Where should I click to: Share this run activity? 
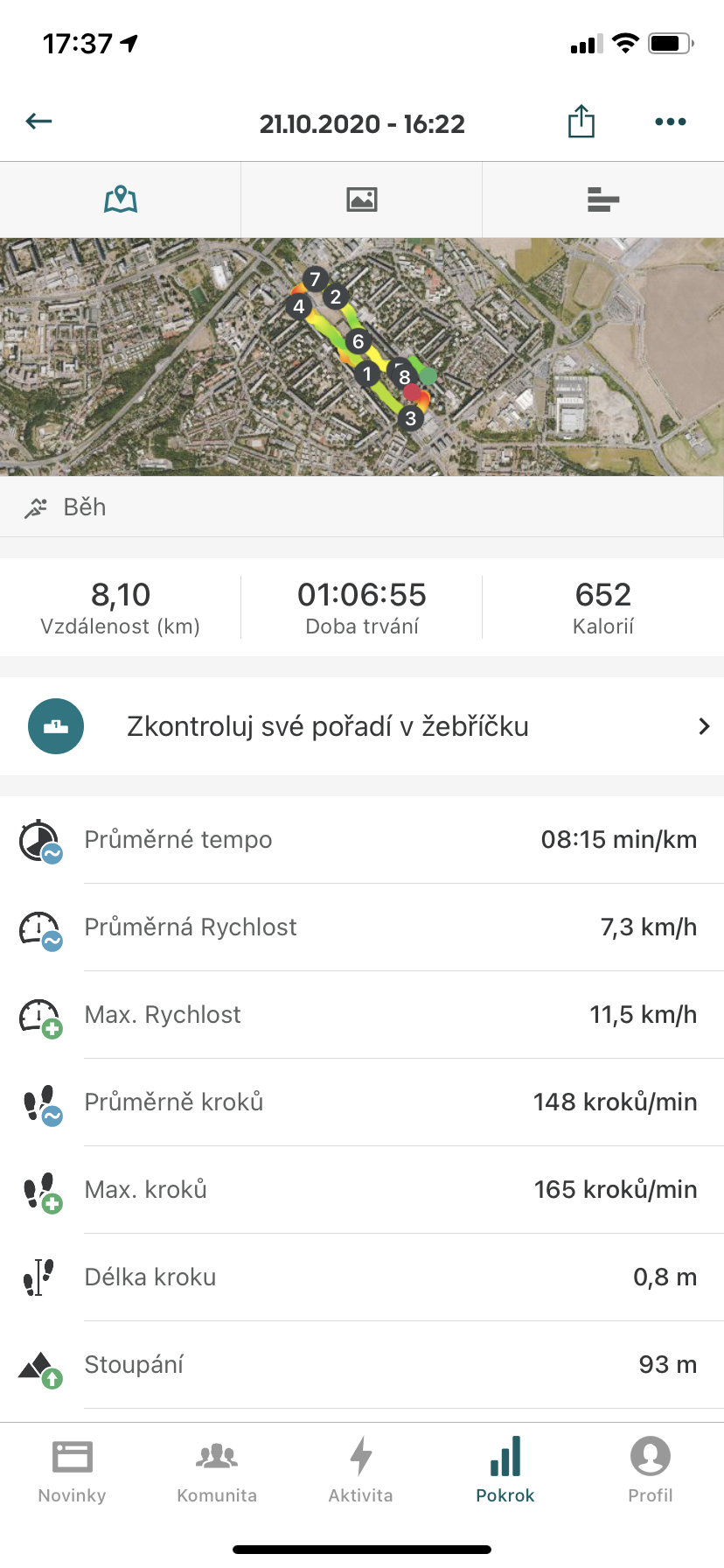(x=581, y=122)
